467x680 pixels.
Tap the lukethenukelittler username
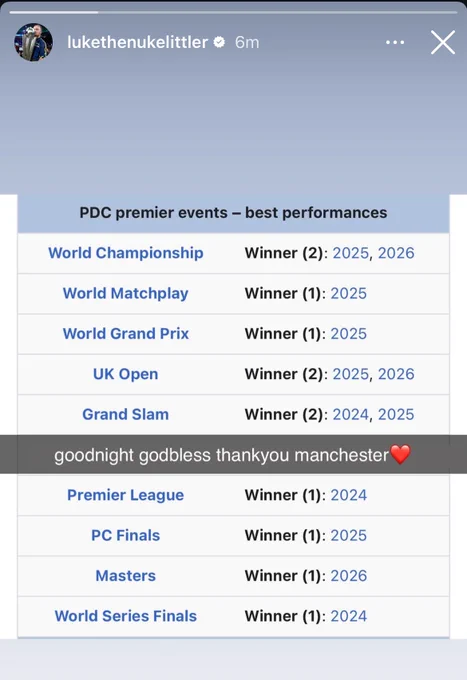click(x=137, y=42)
